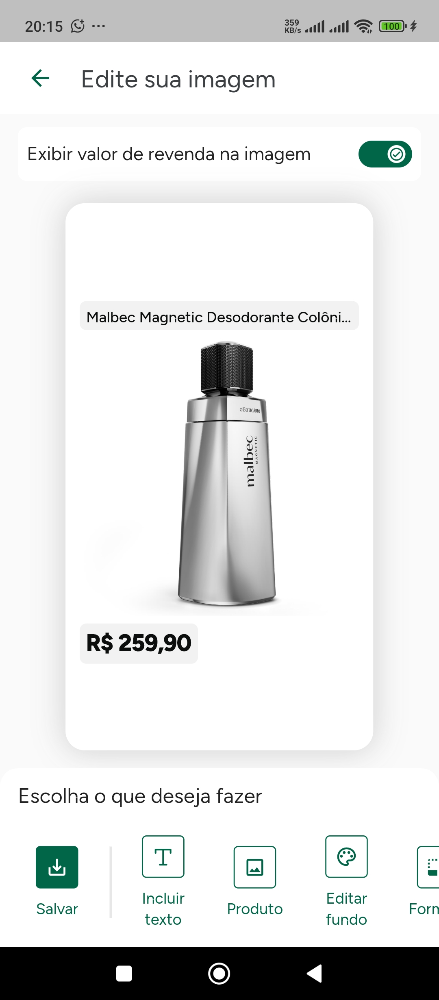Open recent apps with the square button
Image resolution: width=439 pixels, height=1000 pixels.
pos(124,973)
